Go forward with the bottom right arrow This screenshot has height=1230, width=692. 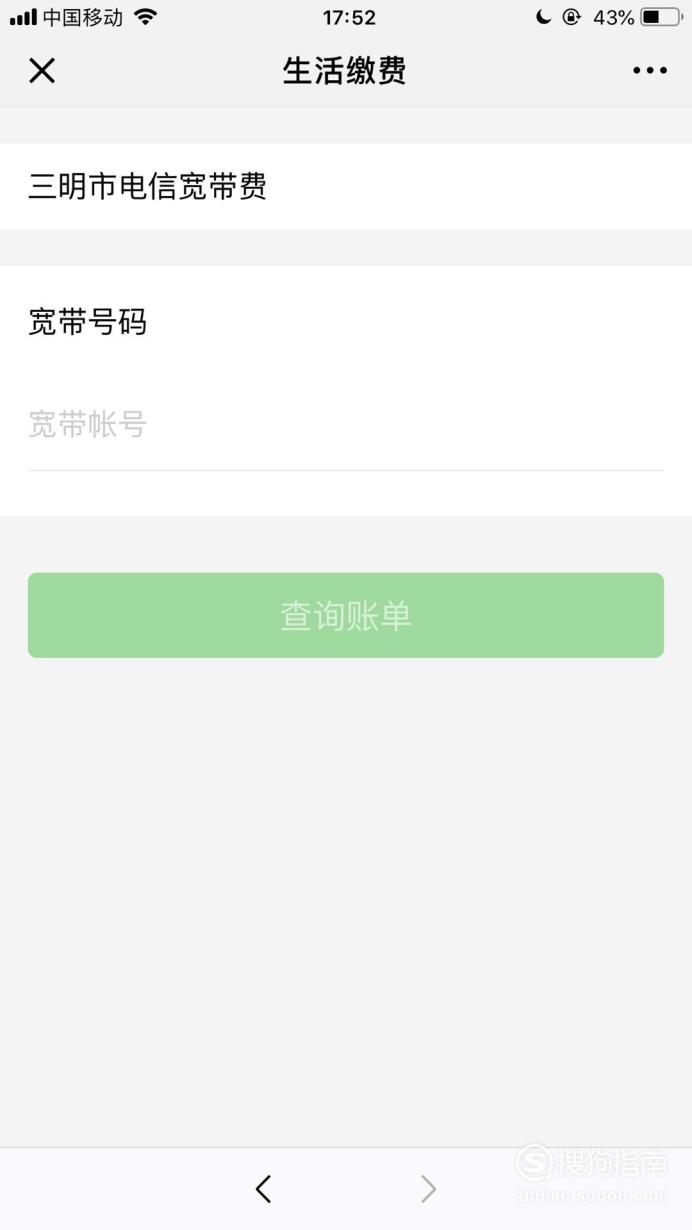[x=428, y=1189]
